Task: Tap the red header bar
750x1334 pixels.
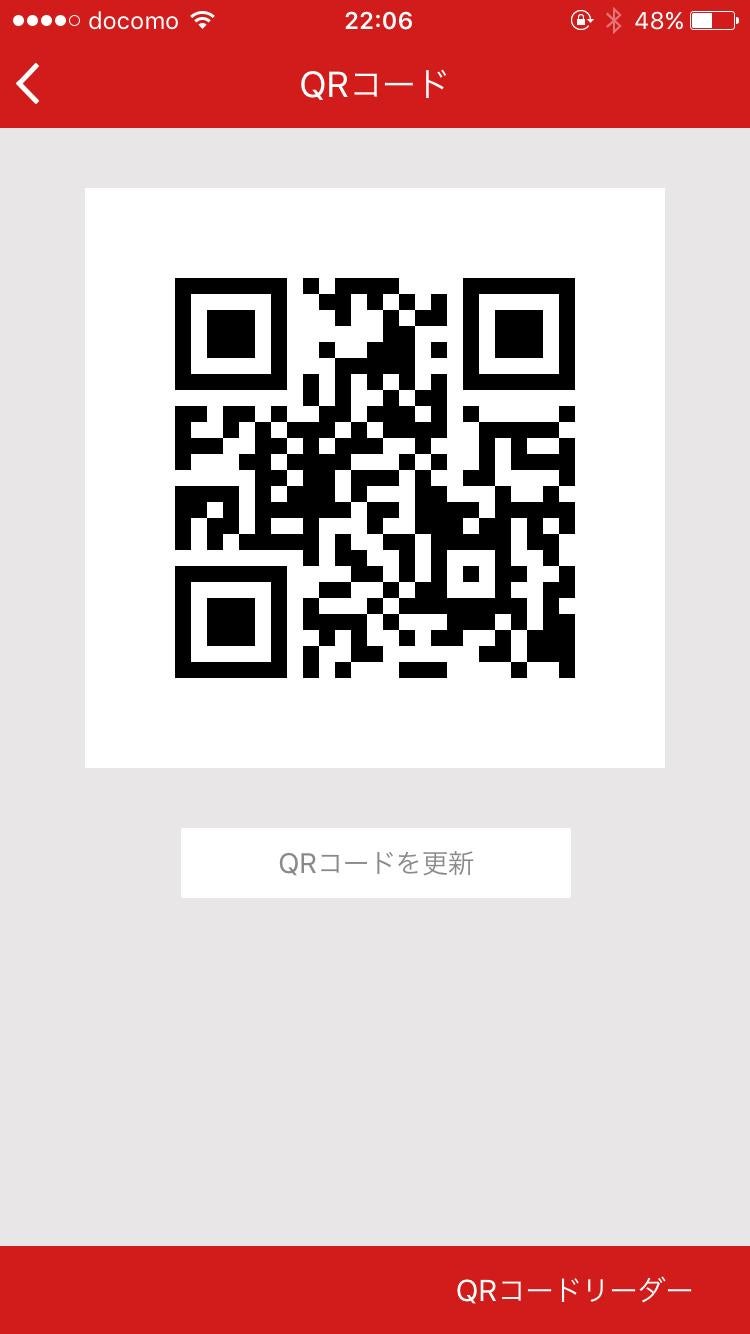Action: tap(600, 84)
